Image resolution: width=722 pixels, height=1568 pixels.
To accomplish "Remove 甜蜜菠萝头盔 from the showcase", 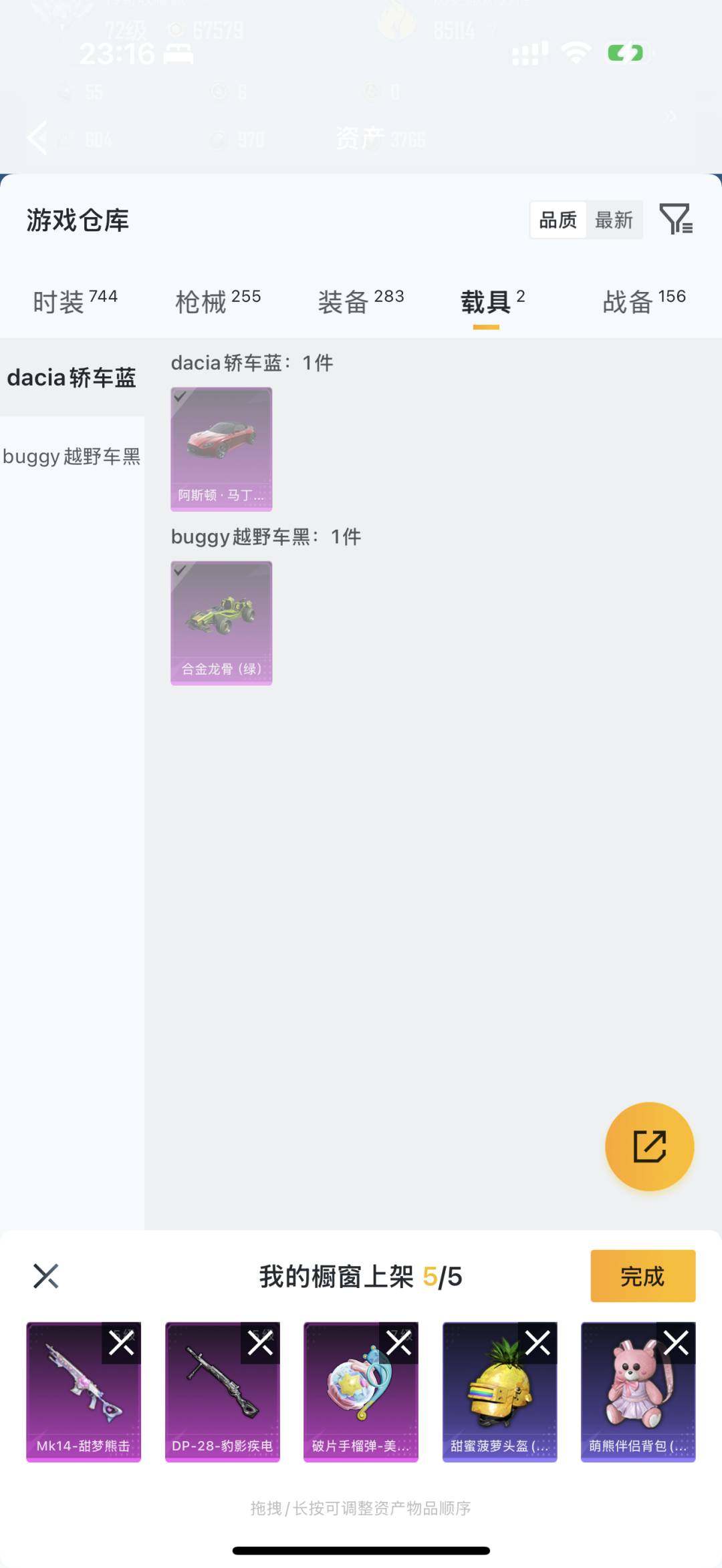I will [537, 1343].
